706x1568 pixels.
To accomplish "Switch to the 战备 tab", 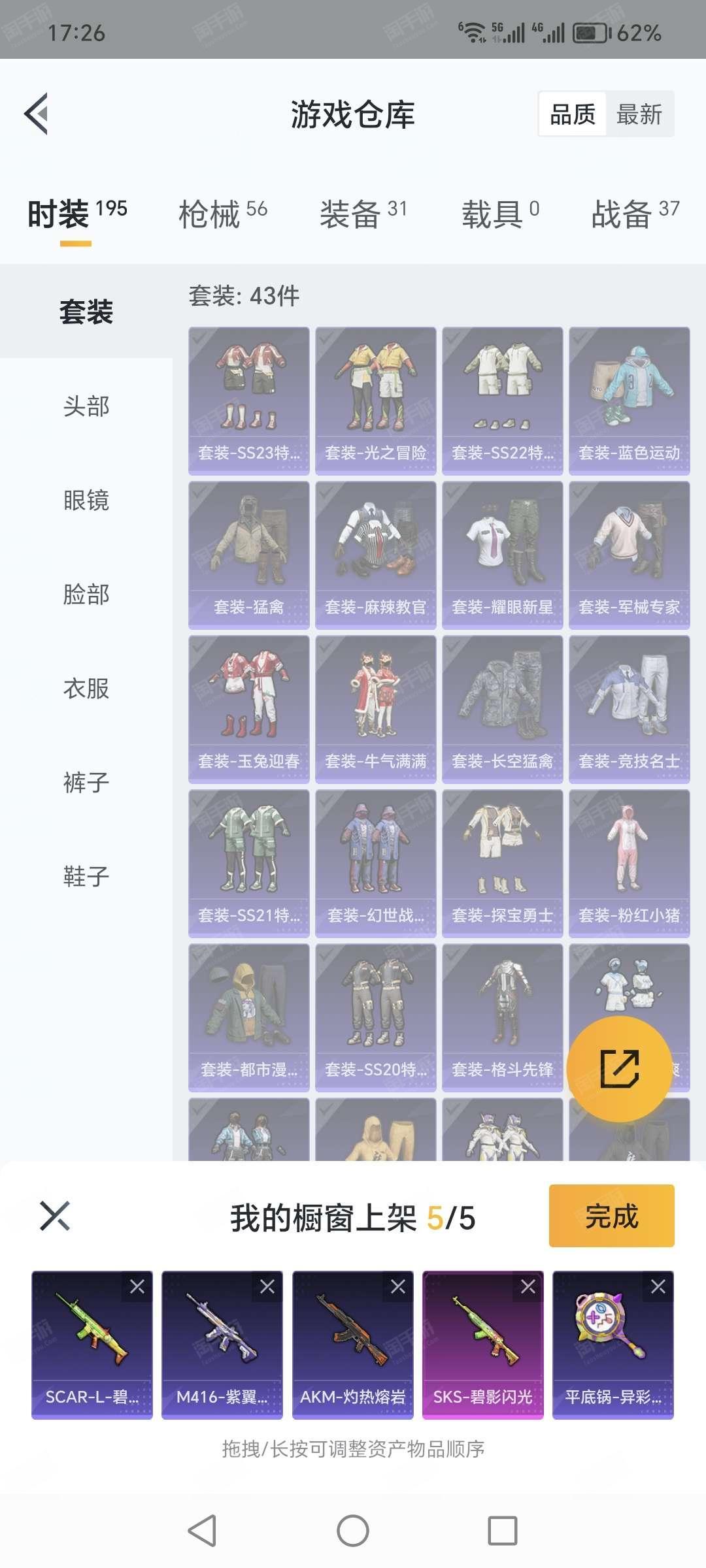I will [635, 213].
